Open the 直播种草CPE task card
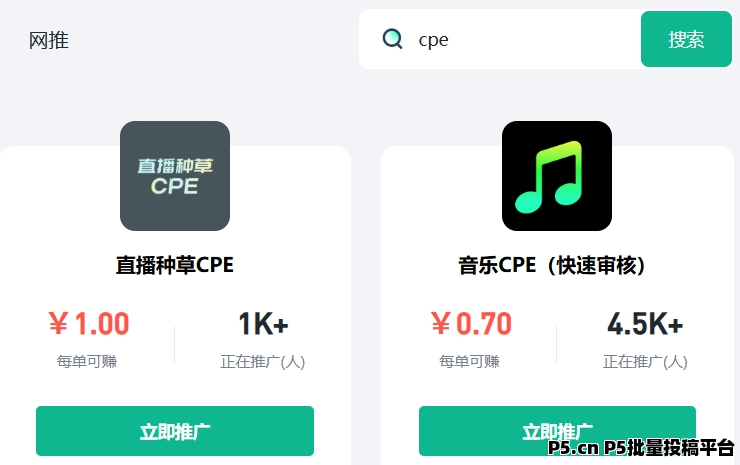 (x=175, y=265)
